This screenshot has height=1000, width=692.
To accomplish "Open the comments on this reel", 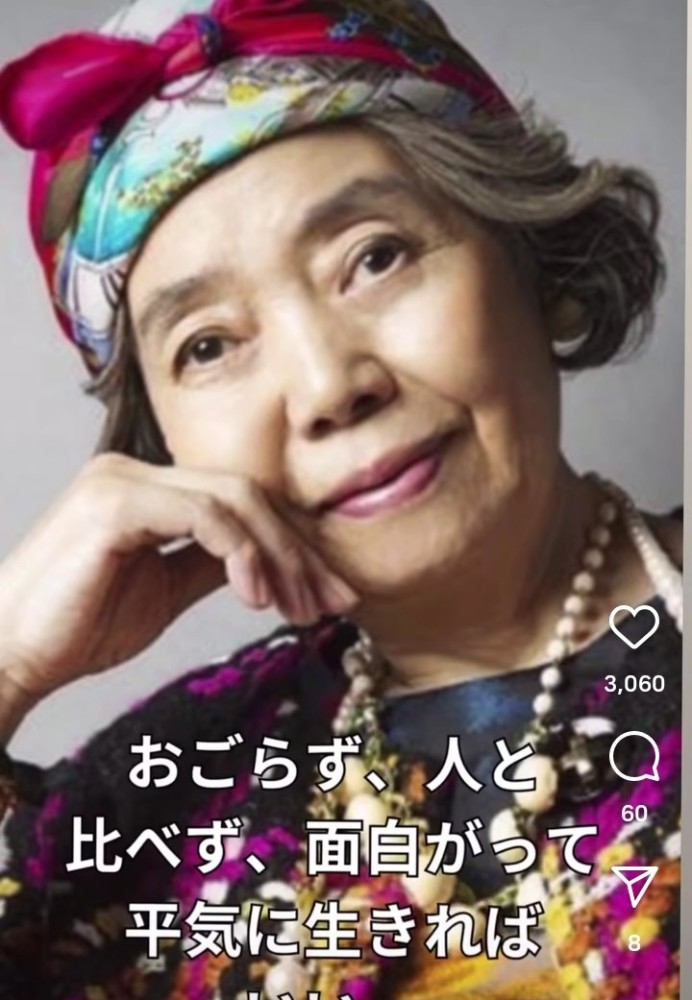I will pyautogui.click(x=634, y=759).
